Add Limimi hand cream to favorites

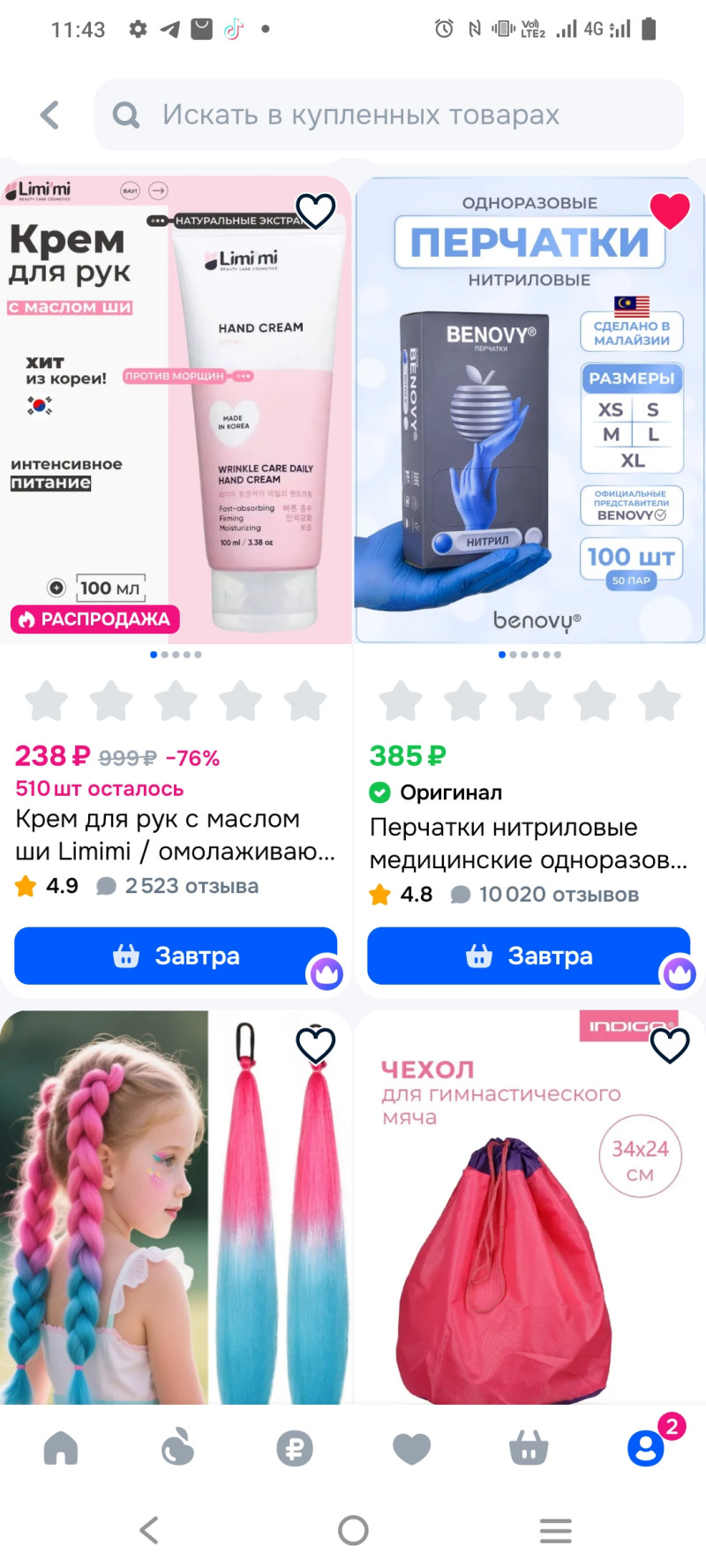(x=315, y=211)
